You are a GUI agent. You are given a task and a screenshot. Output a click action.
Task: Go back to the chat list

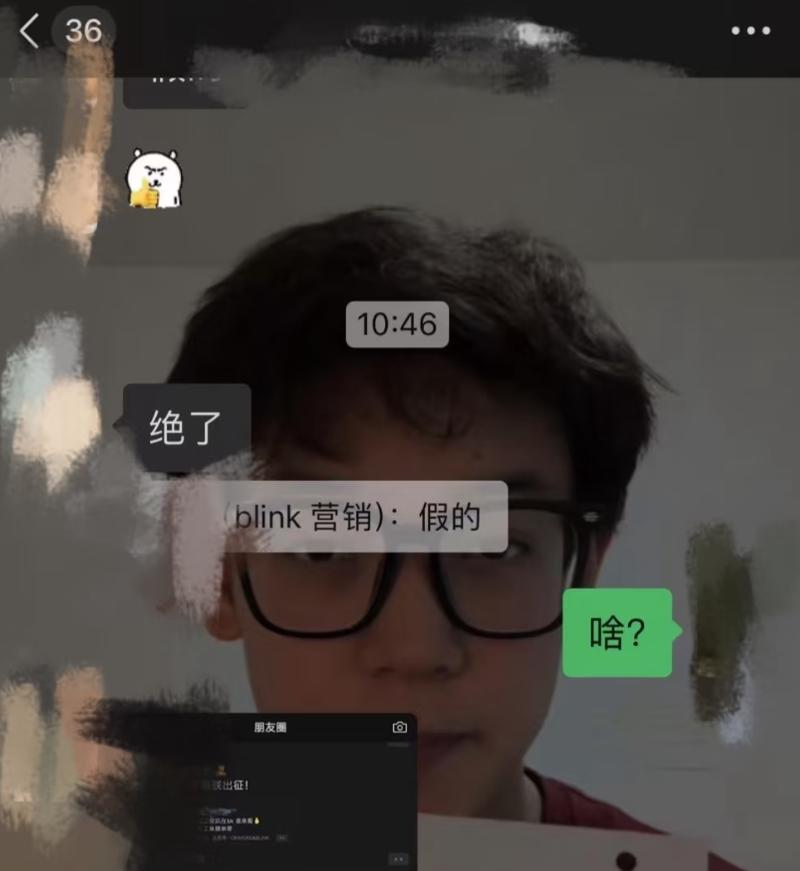click(x=30, y=31)
